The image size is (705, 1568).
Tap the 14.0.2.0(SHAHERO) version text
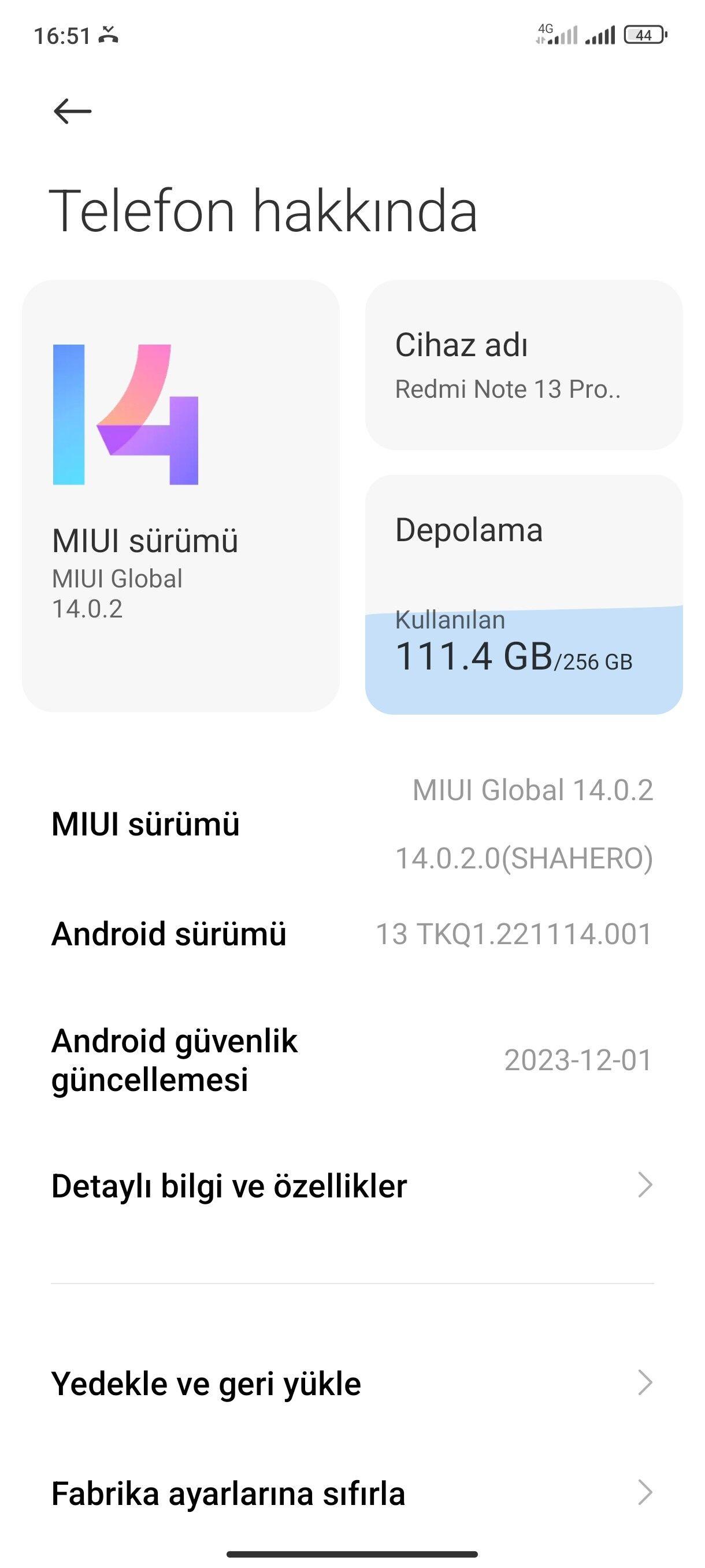coord(524,859)
